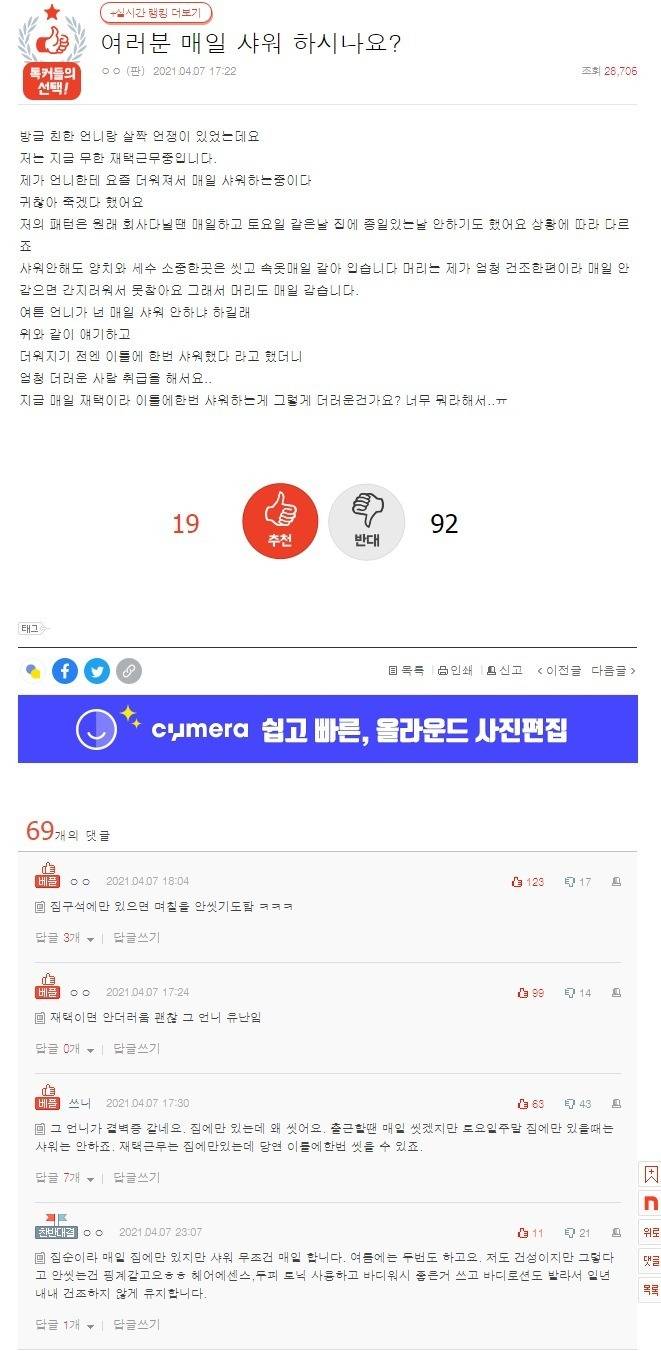Downvote the comment with 17 dislikes

(578, 882)
